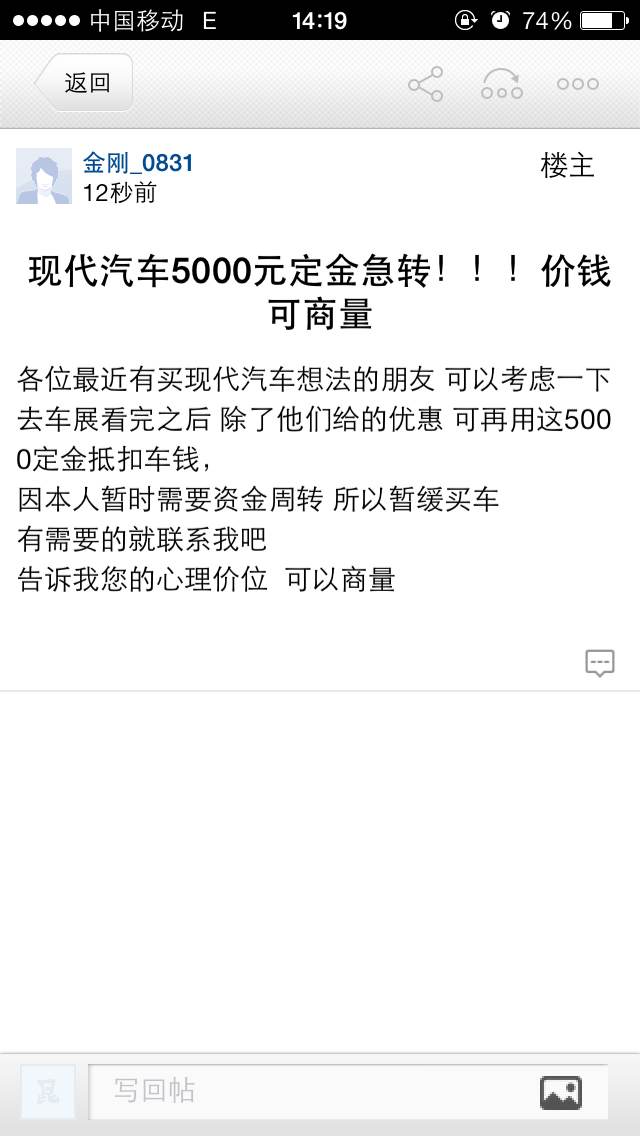
Task: Share this forum post
Action: click(x=425, y=84)
